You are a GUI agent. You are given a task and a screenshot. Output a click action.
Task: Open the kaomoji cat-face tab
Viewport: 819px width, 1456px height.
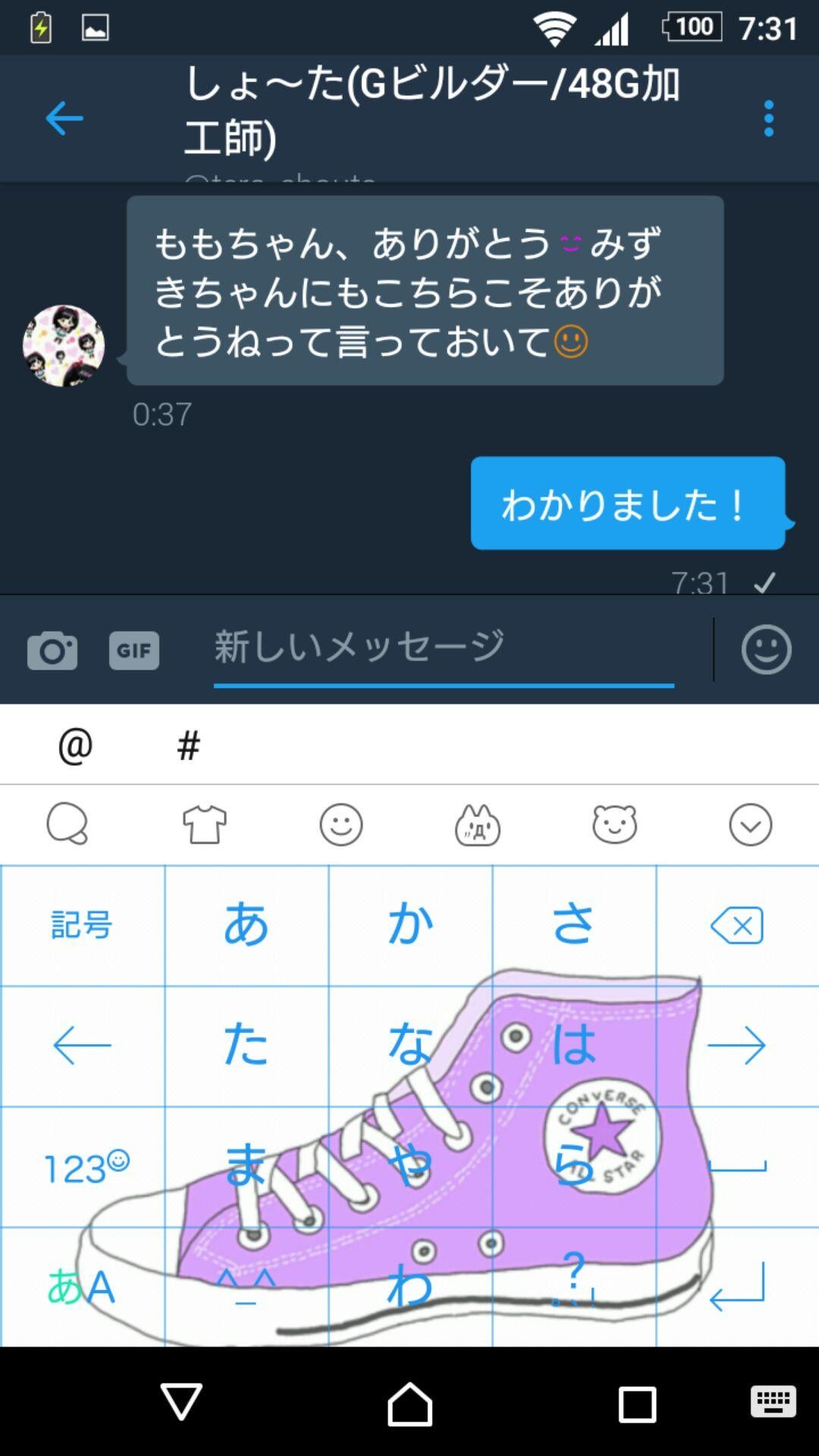pyautogui.click(x=478, y=824)
